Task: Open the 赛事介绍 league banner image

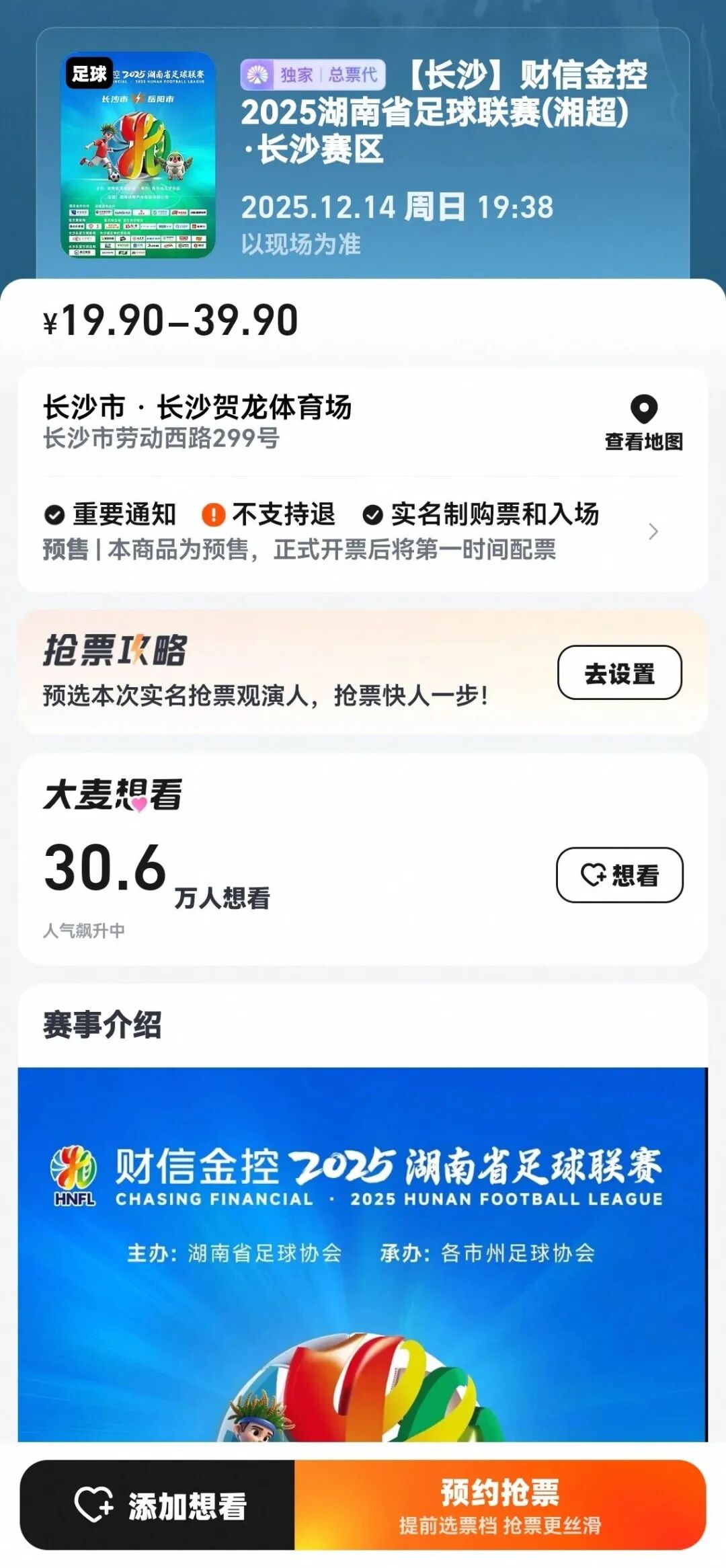Action: coord(363,1253)
